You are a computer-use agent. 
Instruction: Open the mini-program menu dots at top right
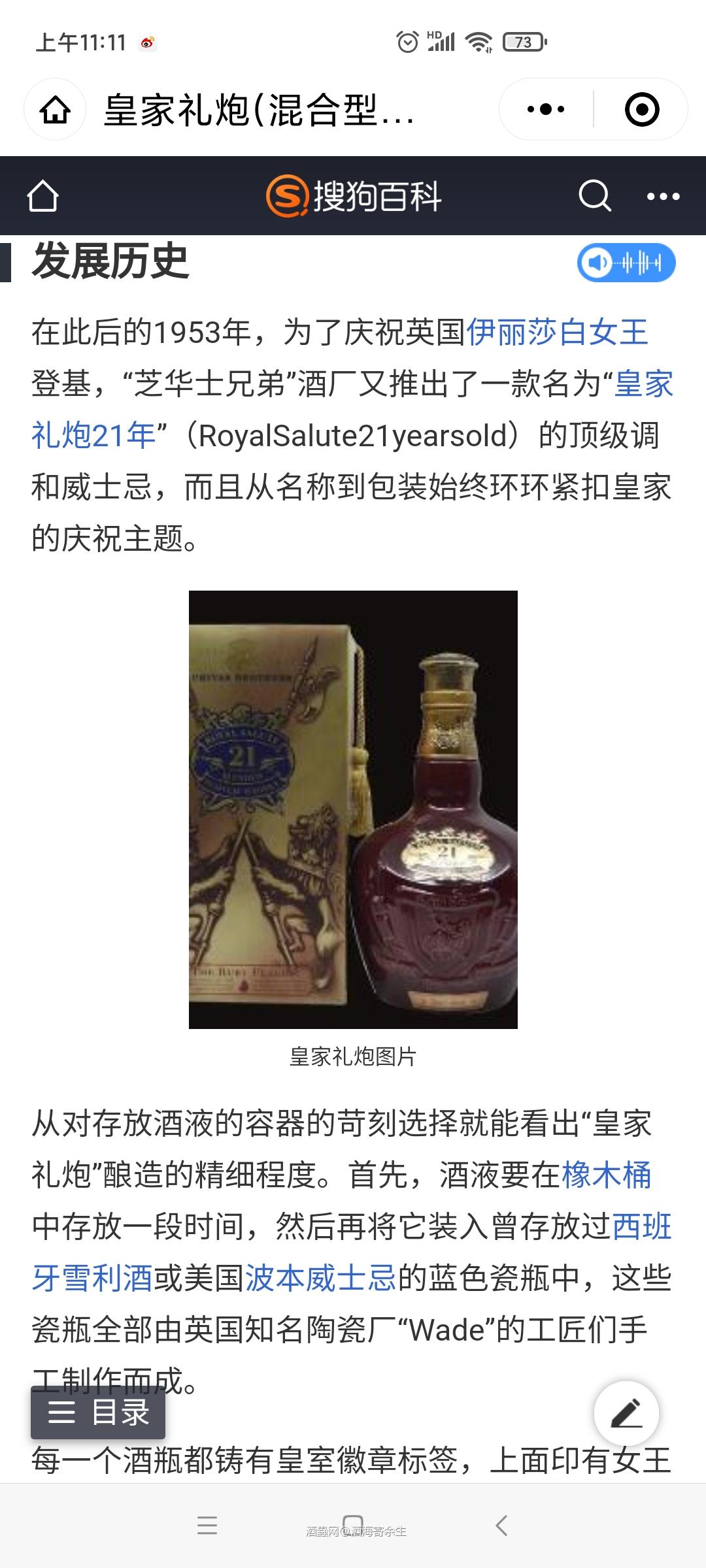coord(546,110)
